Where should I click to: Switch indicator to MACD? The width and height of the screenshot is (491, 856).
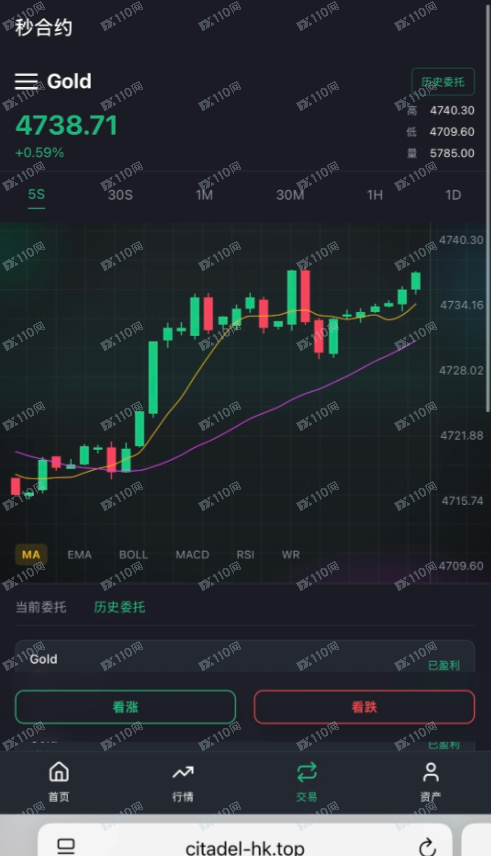192,555
